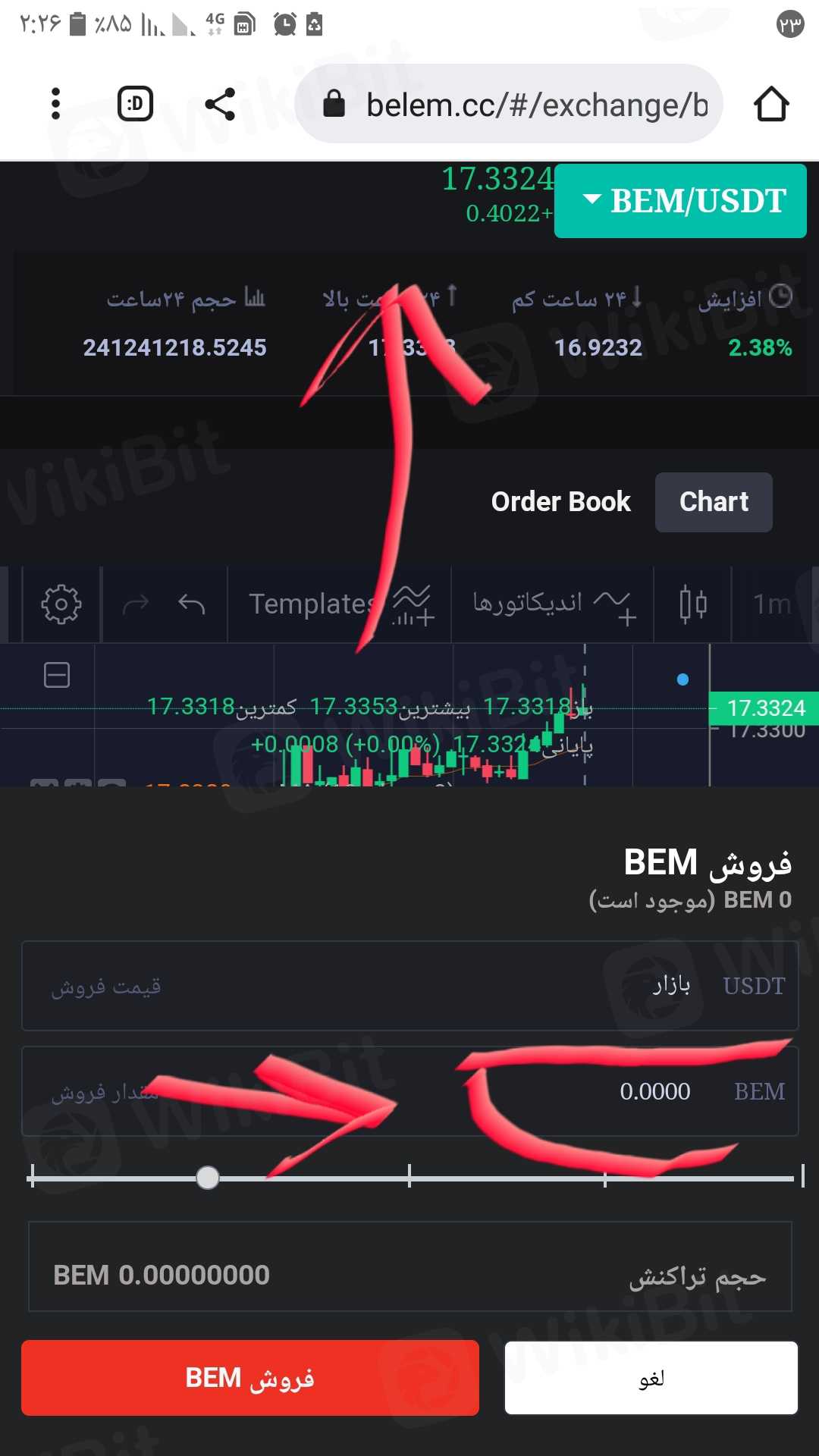Switch to the Order Book tab
Image resolution: width=819 pixels, height=1456 pixels.
[560, 502]
